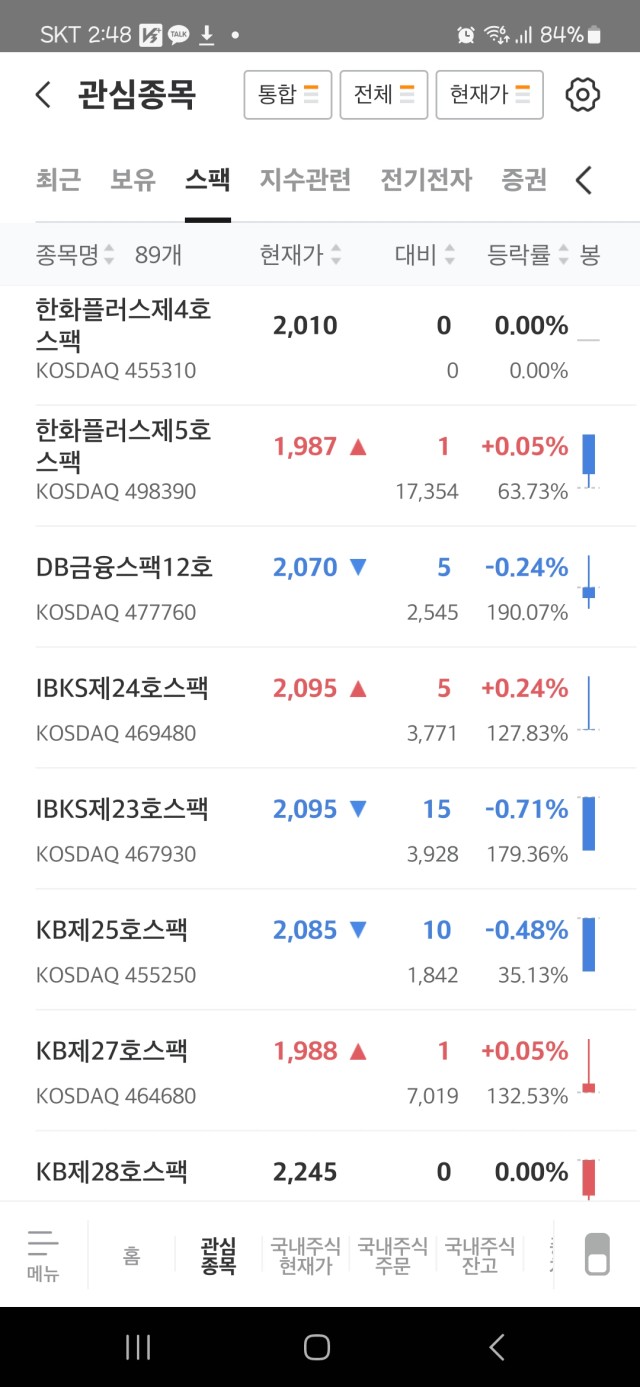Viewport: 640px width, 1387px height.
Task: Open the 전체 filter dropdown
Action: [384, 95]
